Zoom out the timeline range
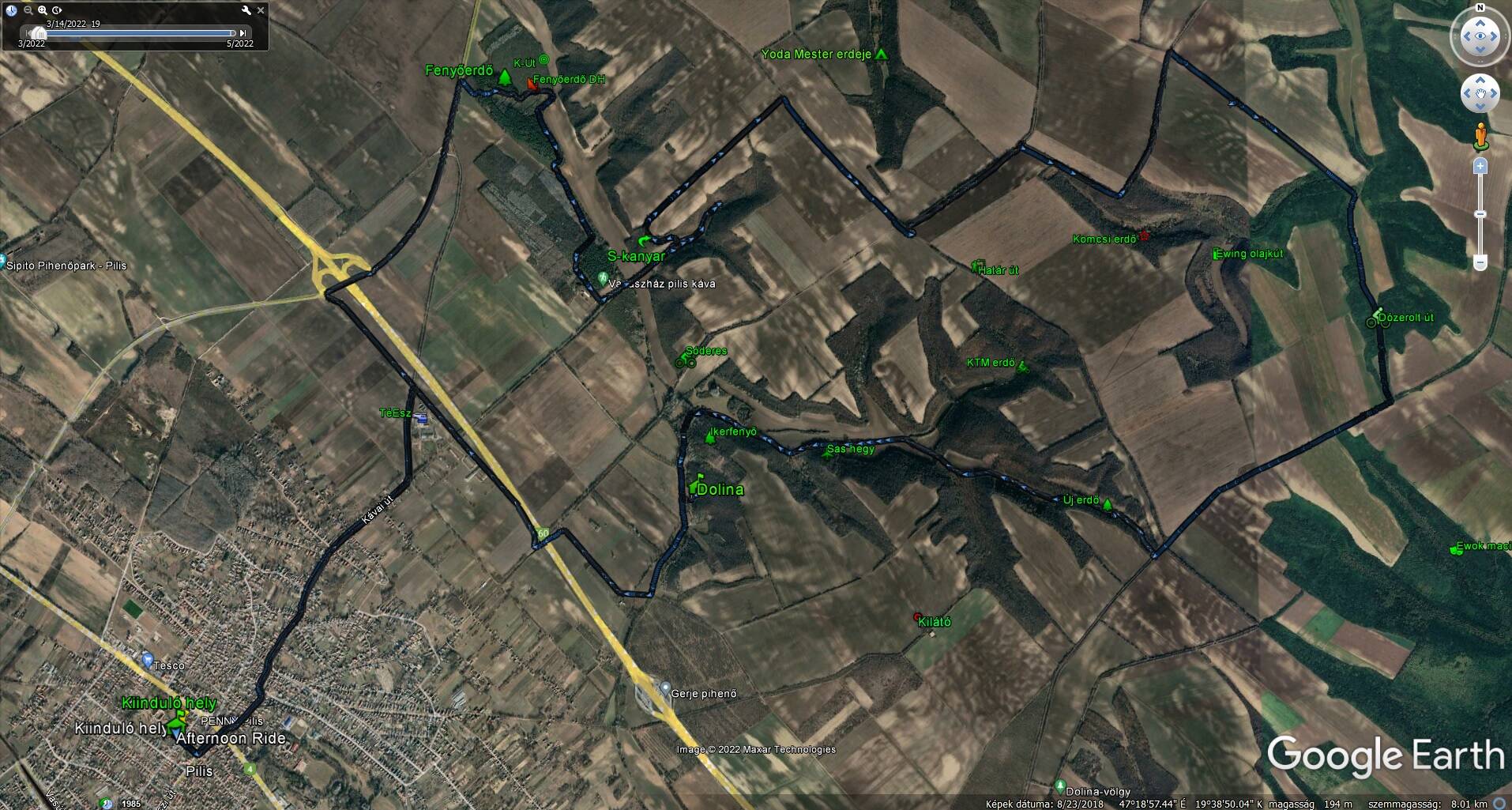Image resolution: width=1512 pixels, height=810 pixels. point(28,10)
